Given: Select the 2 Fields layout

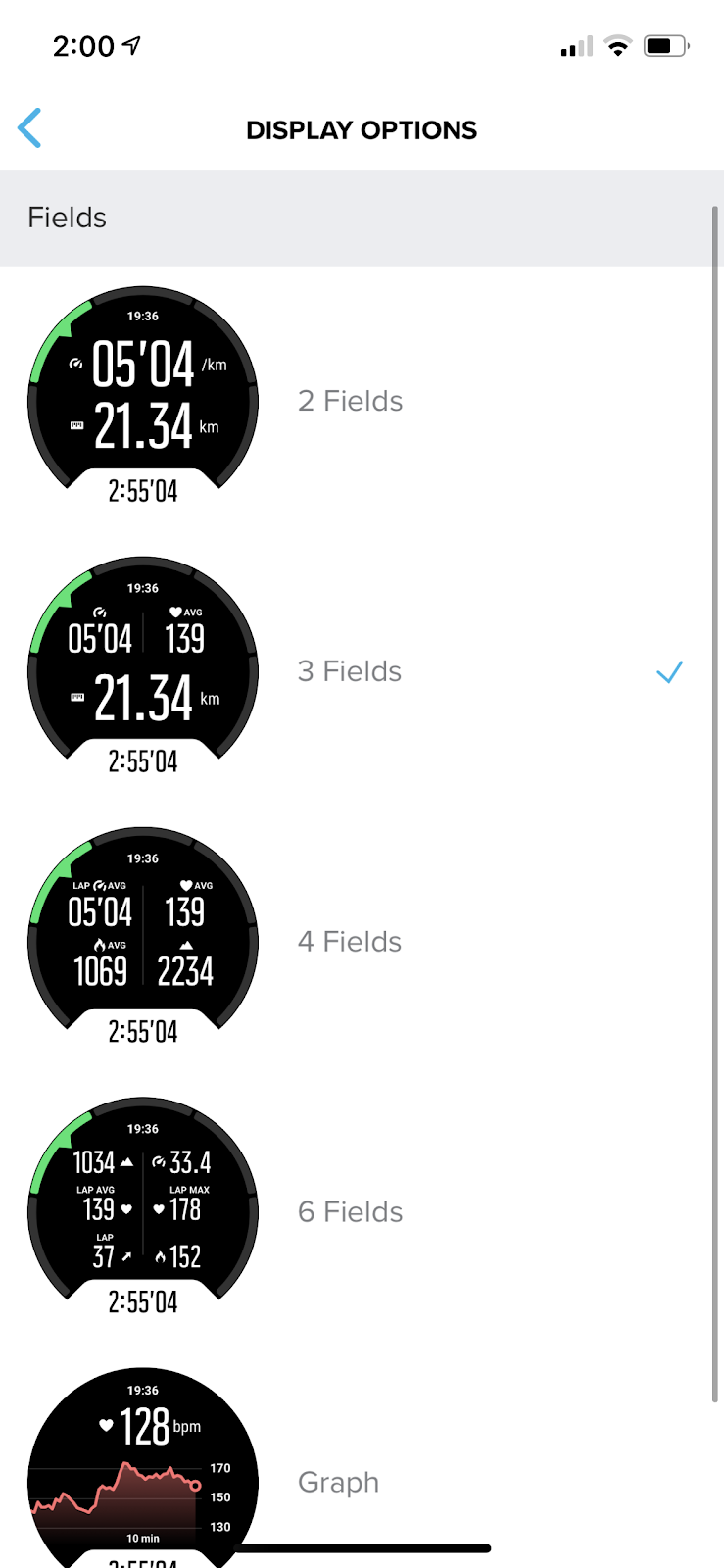Looking at the screenshot, I should tap(350, 401).
